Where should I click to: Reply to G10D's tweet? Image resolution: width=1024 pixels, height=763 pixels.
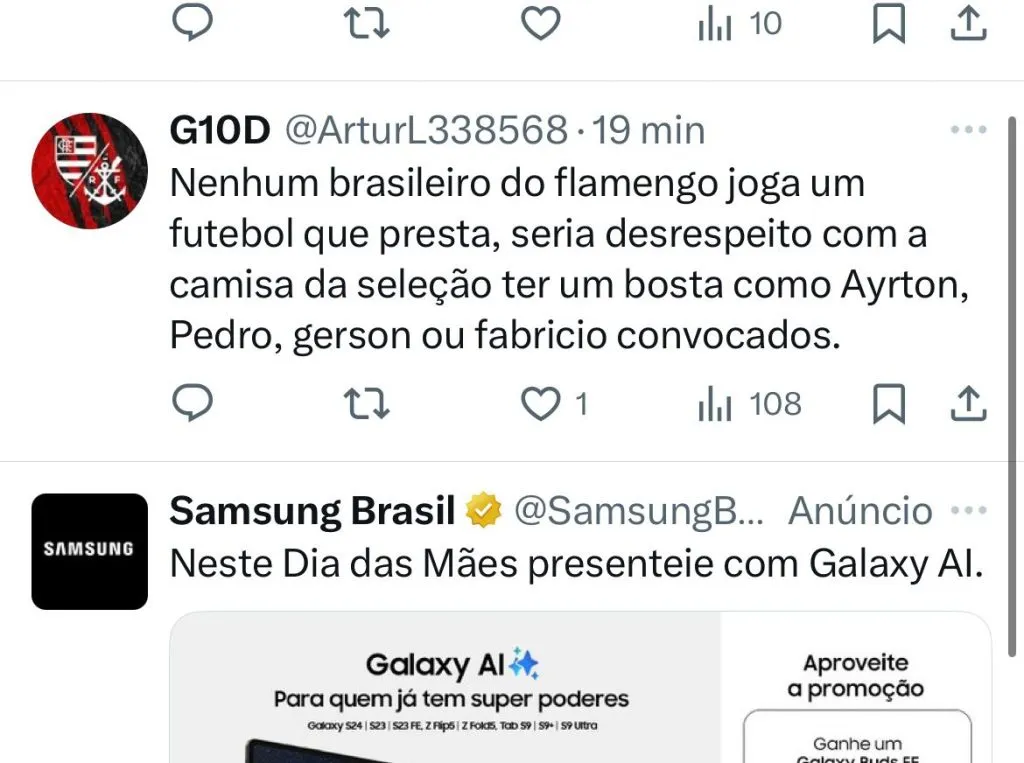click(191, 403)
